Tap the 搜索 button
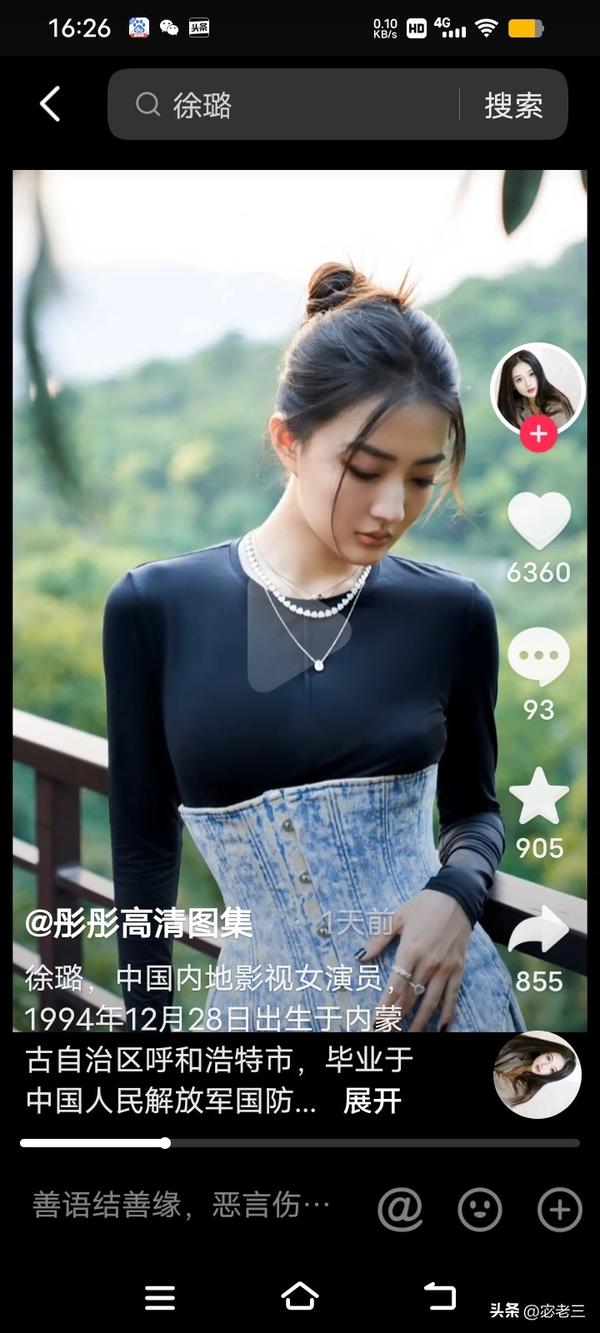Image resolution: width=600 pixels, height=1333 pixels. pos(513,105)
